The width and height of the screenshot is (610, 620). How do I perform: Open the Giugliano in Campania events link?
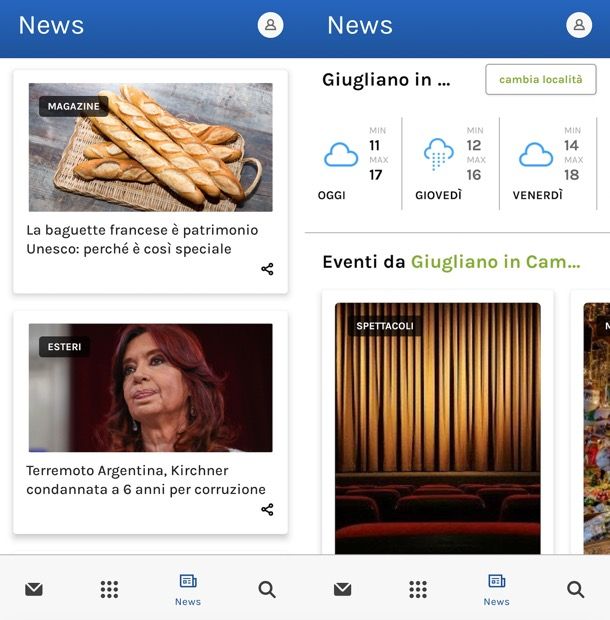point(495,262)
